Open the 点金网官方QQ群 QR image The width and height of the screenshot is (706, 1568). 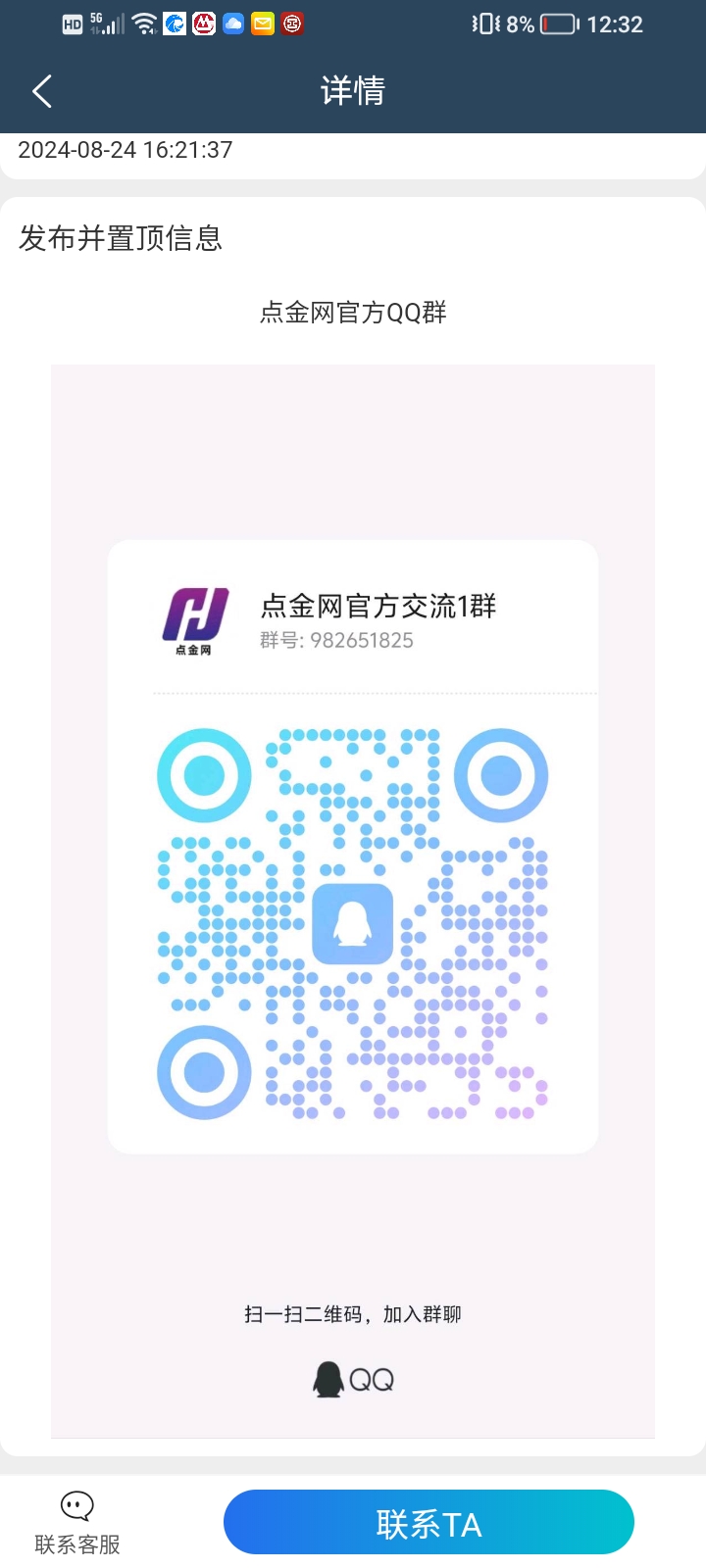point(353,901)
